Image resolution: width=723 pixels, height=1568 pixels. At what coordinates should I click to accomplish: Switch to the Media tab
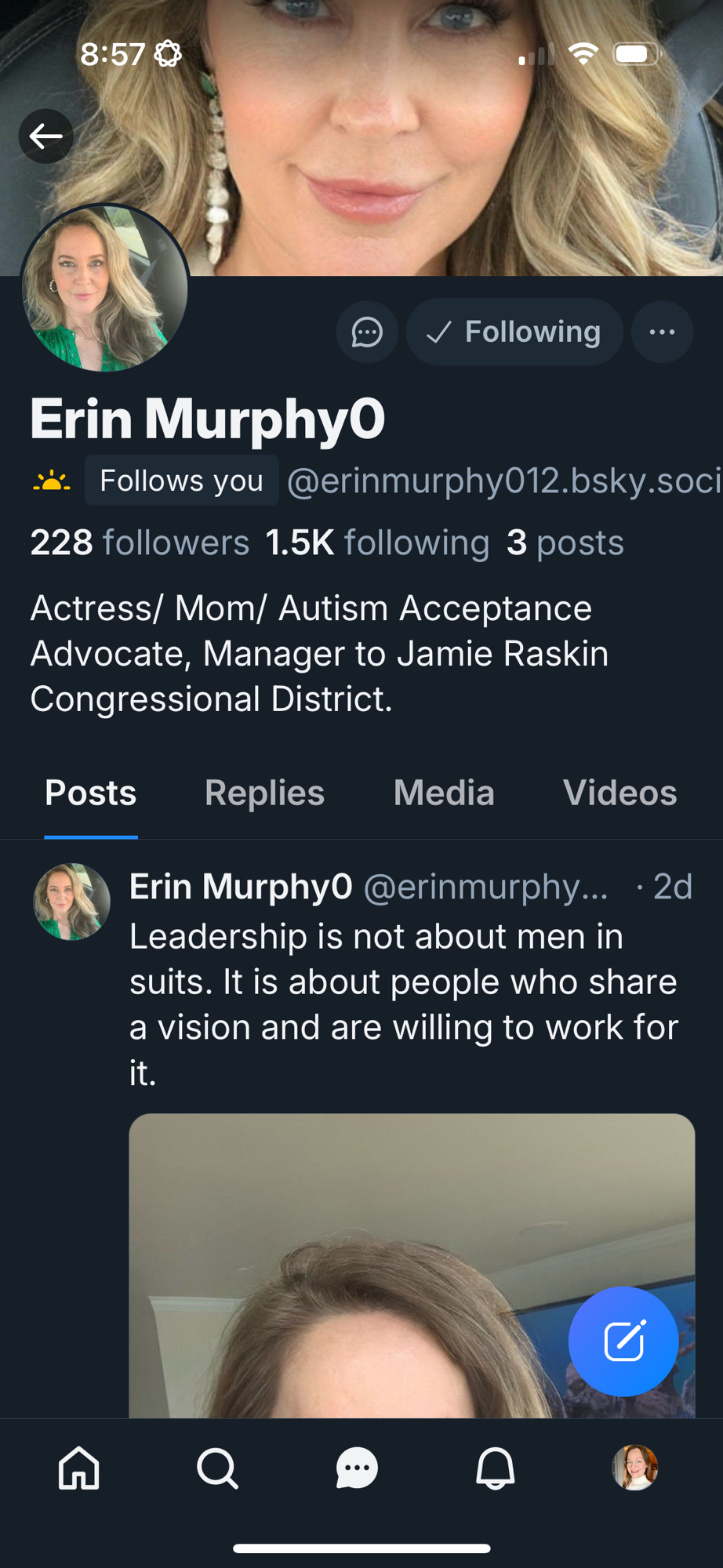[444, 793]
